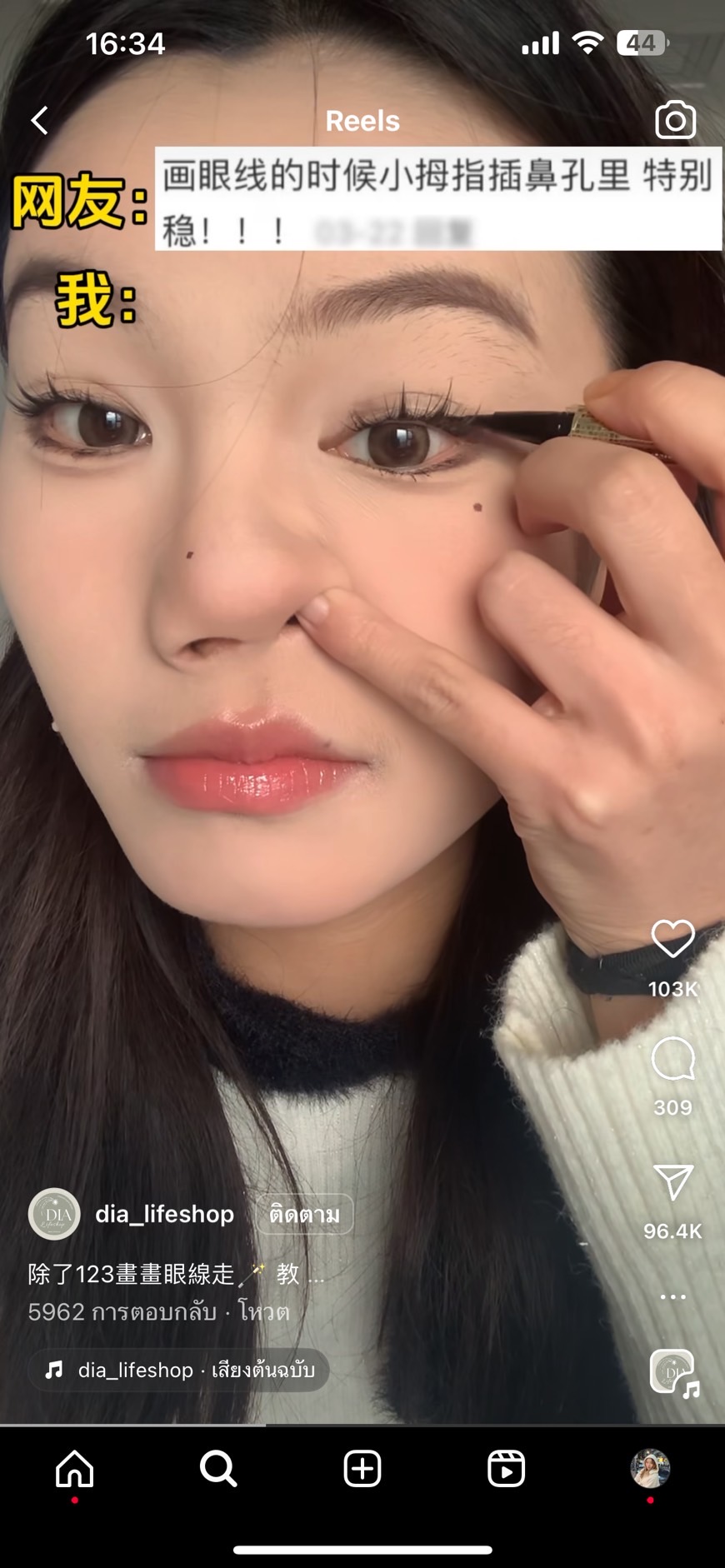Open my profile tab
This screenshot has height=1568, width=725.
click(x=650, y=1469)
